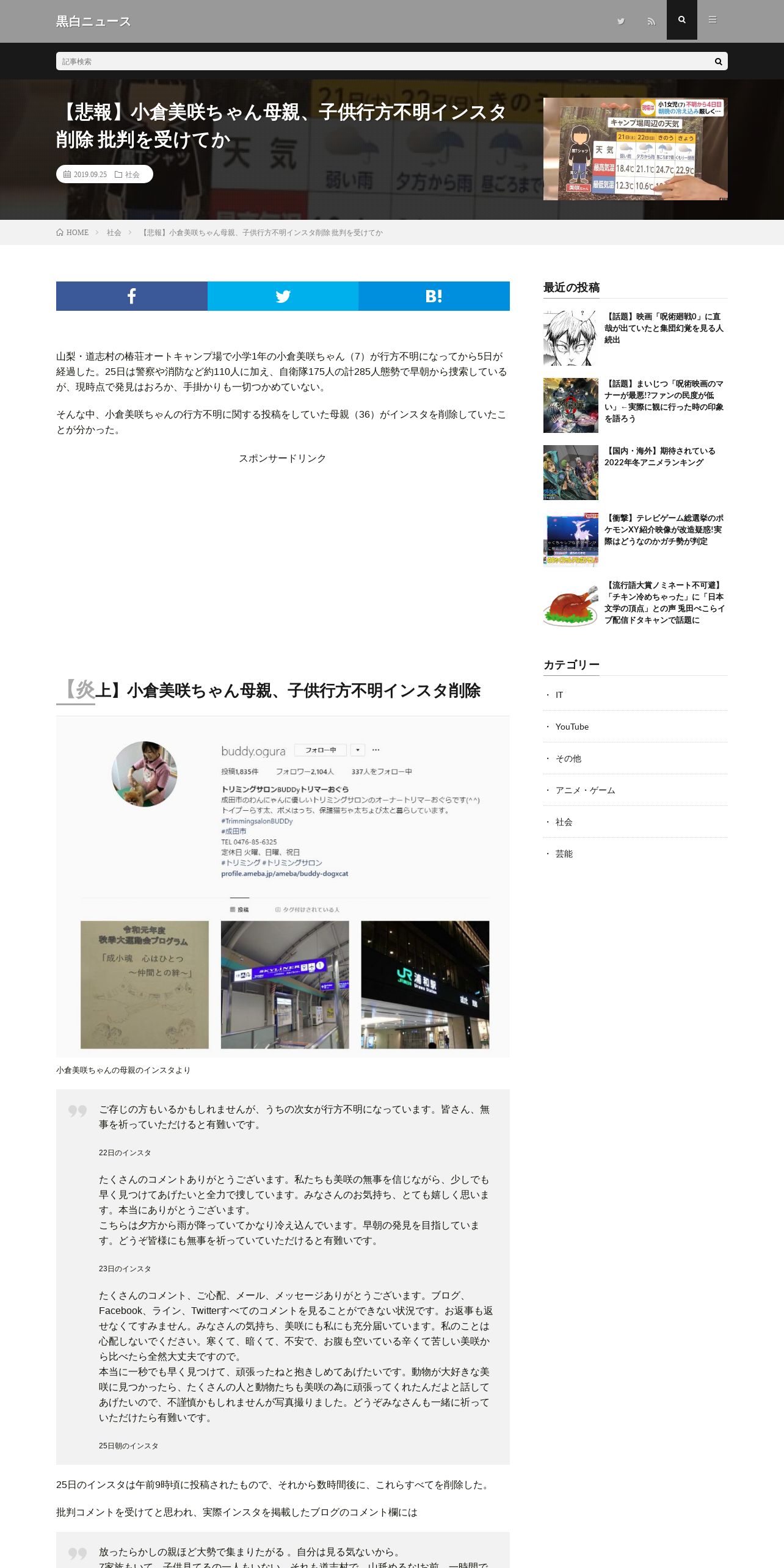The image size is (784, 1568).
Task: Select the IT category
Action: coord(559,695)
